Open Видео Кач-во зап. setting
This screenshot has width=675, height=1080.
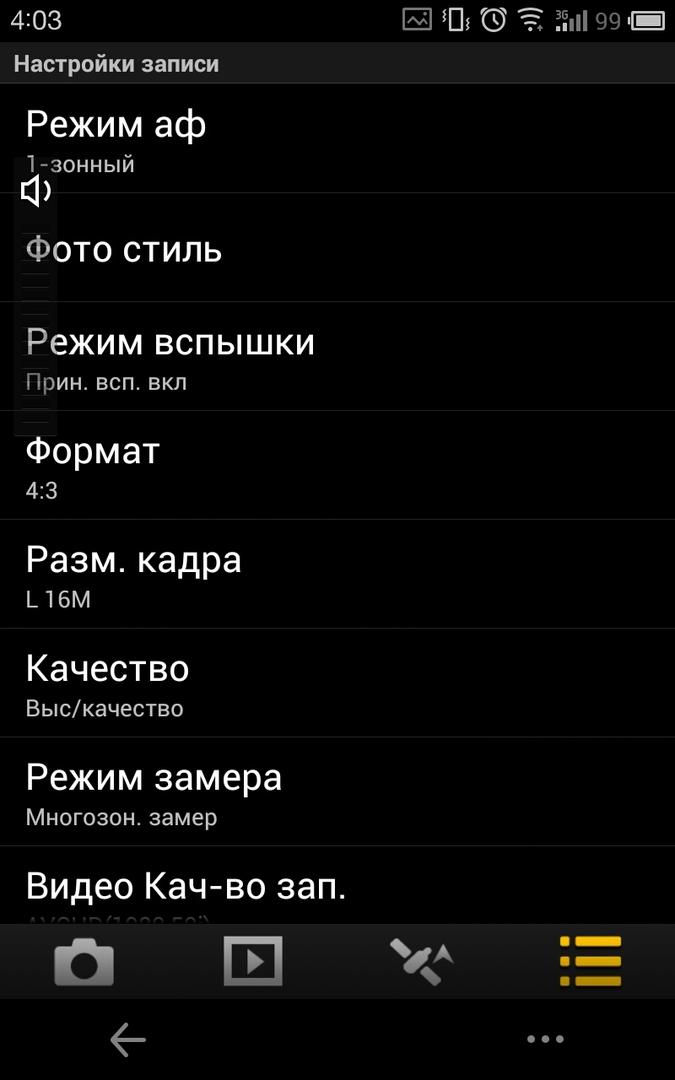tap(337, 888)
